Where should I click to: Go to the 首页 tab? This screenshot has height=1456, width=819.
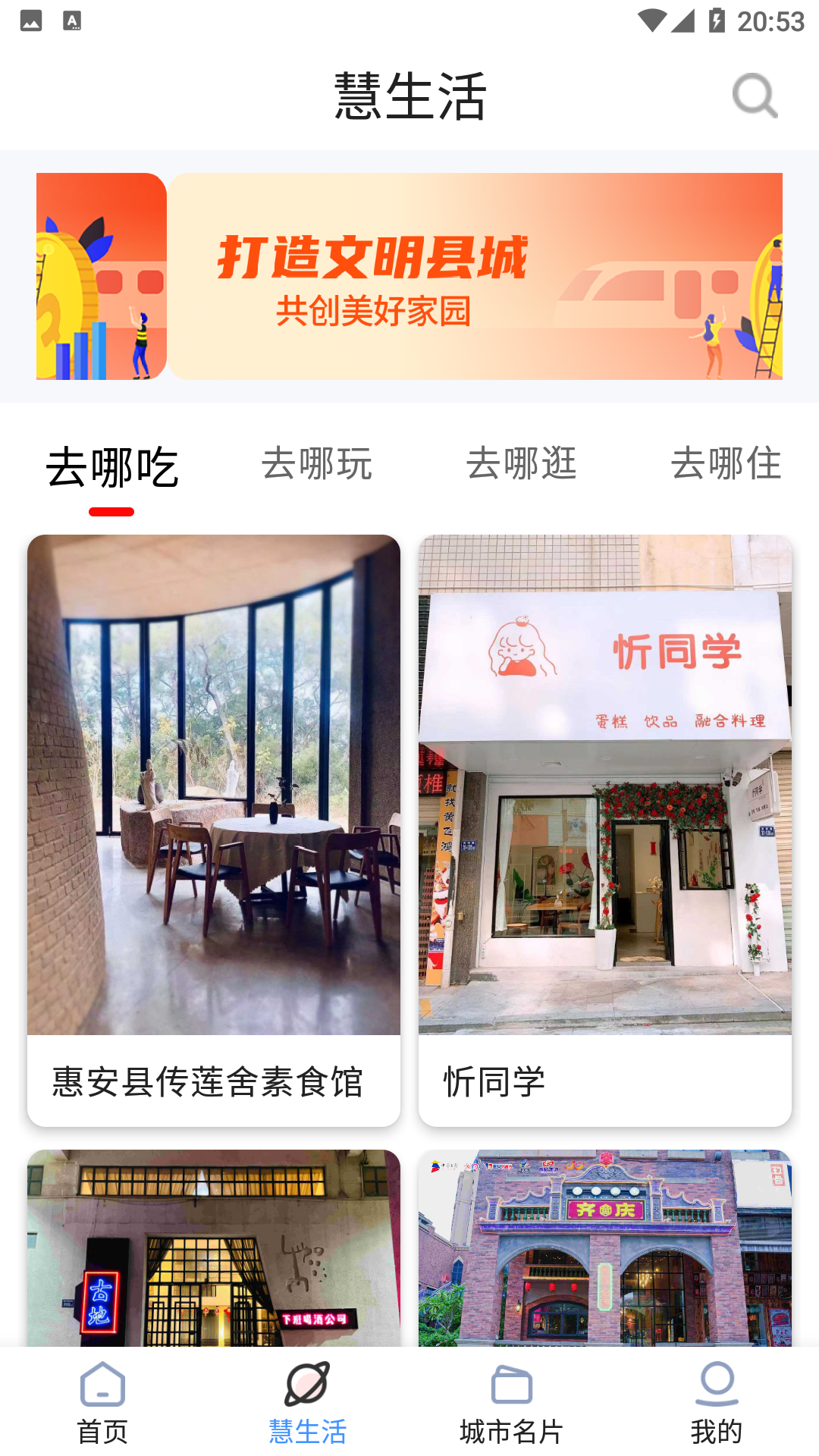(102, 1403)
